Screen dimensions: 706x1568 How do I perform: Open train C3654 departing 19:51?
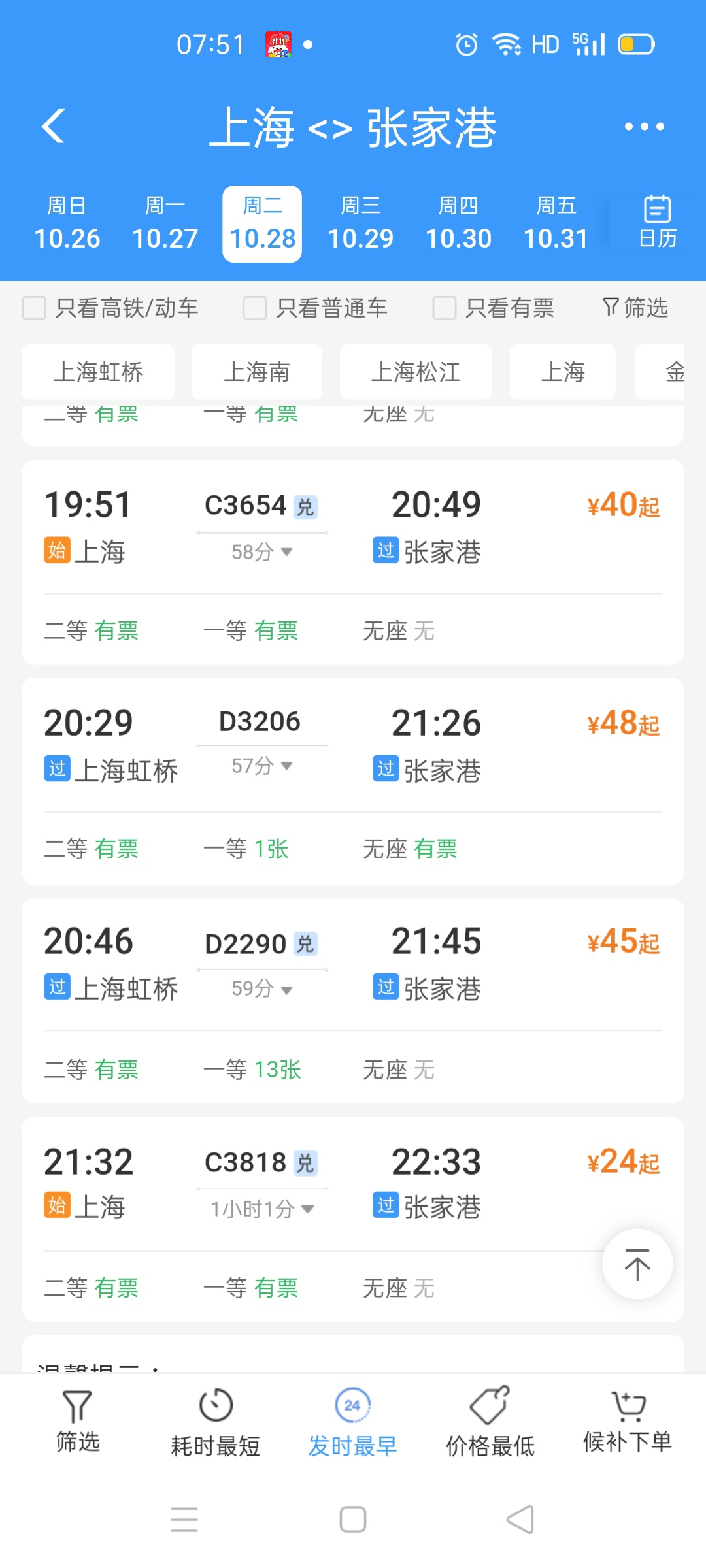click(353, 529)
